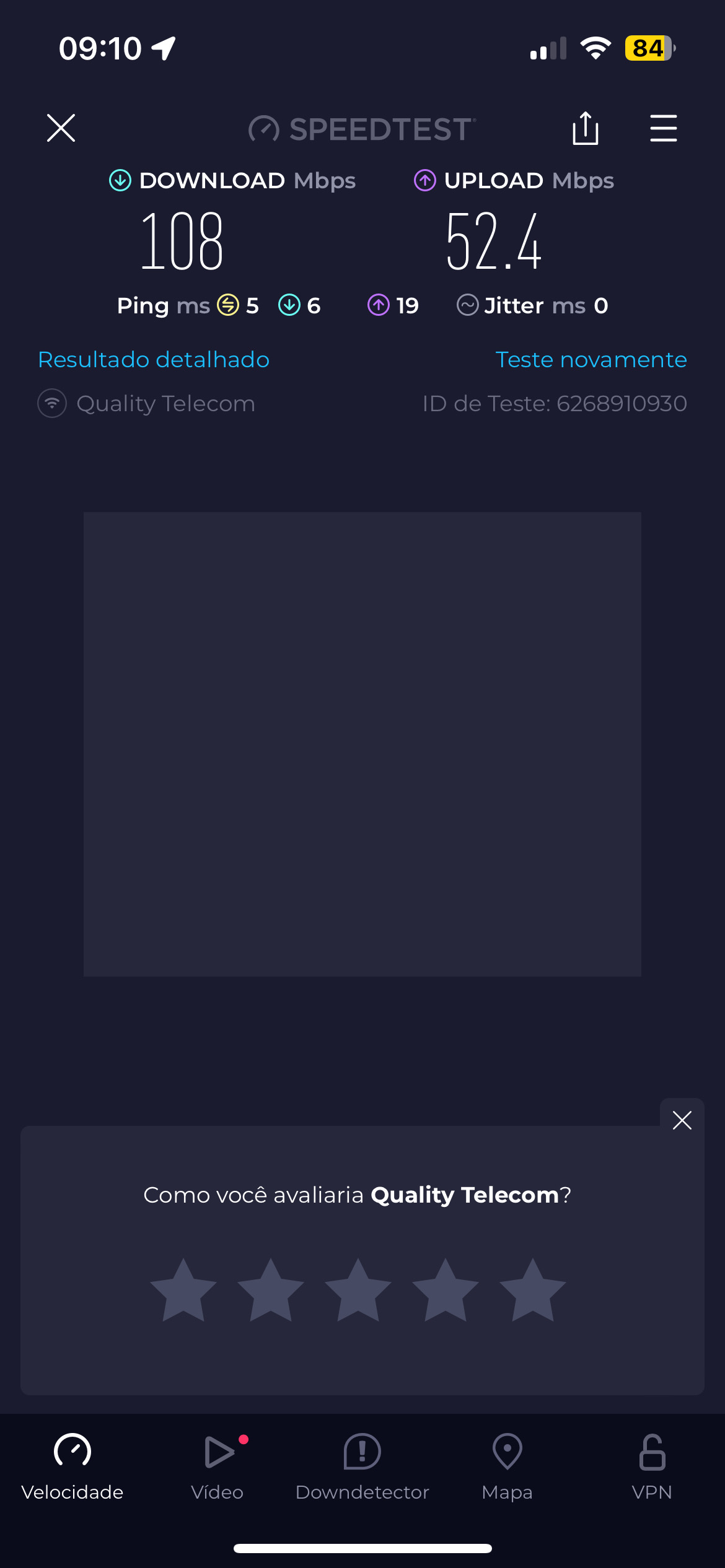
Task: Rate Quality Telecom one star
Action: coord(183,1291)
